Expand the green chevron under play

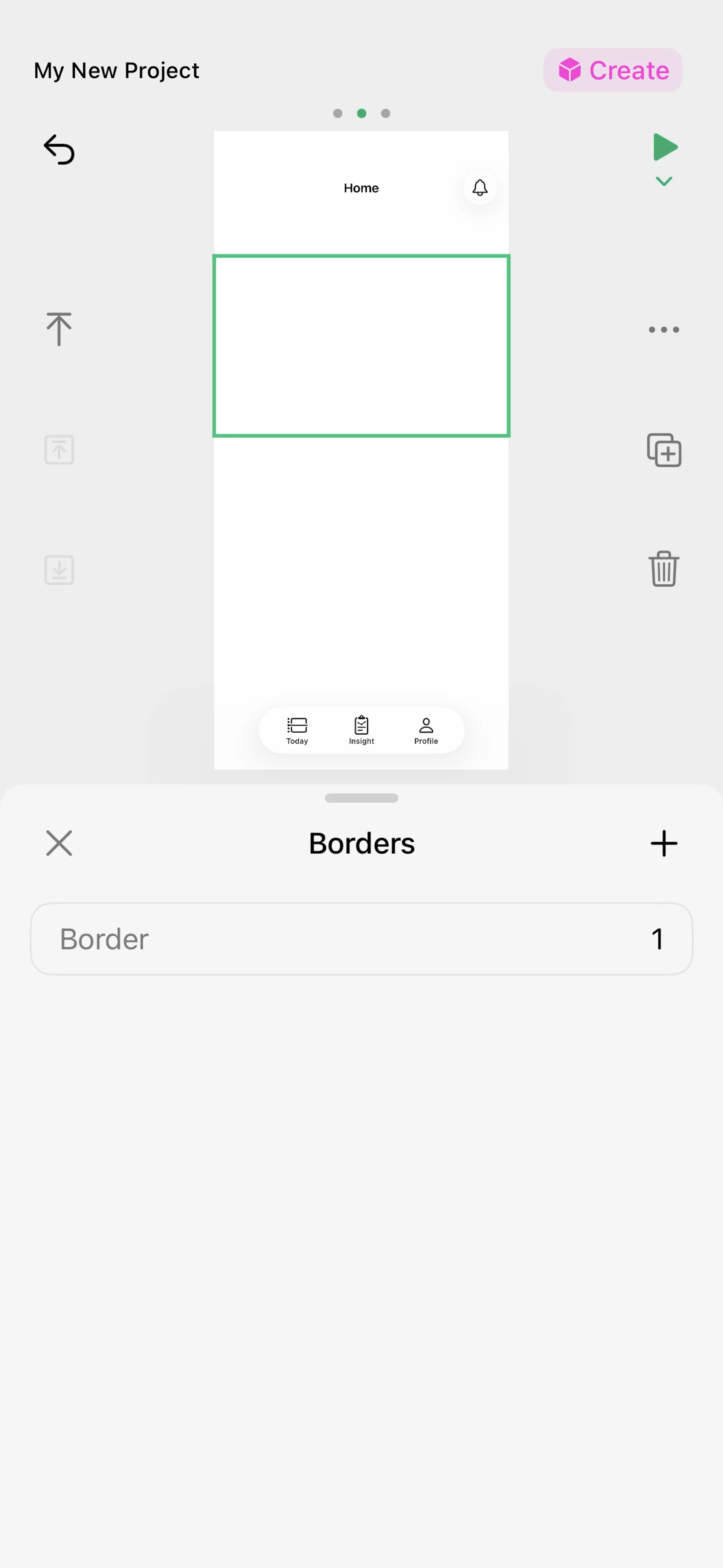664,181
